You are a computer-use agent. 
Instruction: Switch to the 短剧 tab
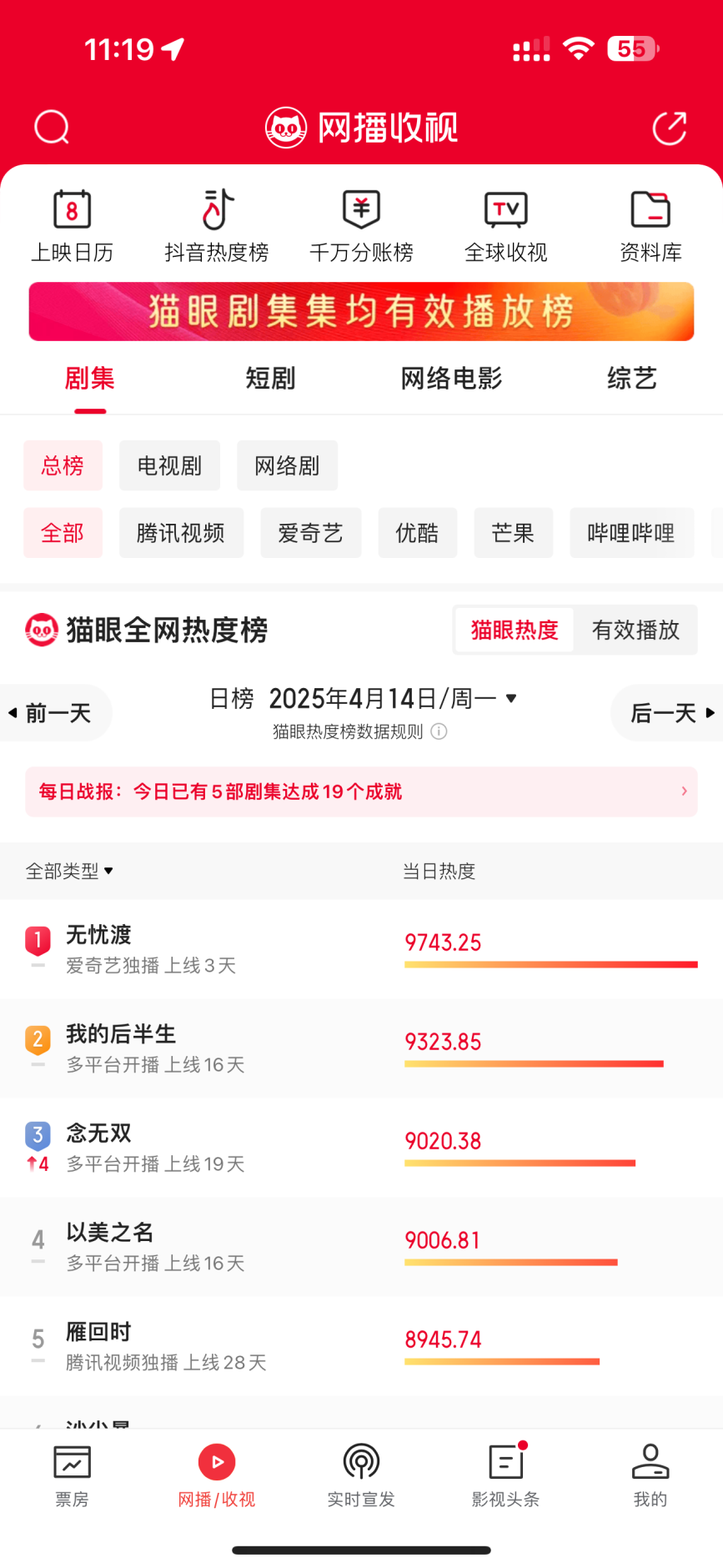pos(270,379)
